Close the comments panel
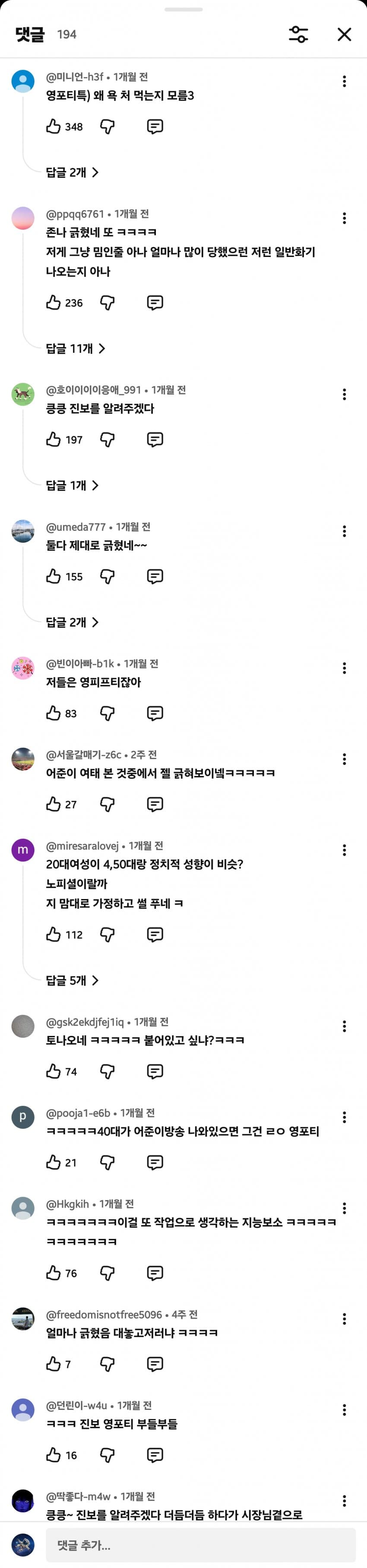Screen dimensions: 367x1568 [344, 35]
